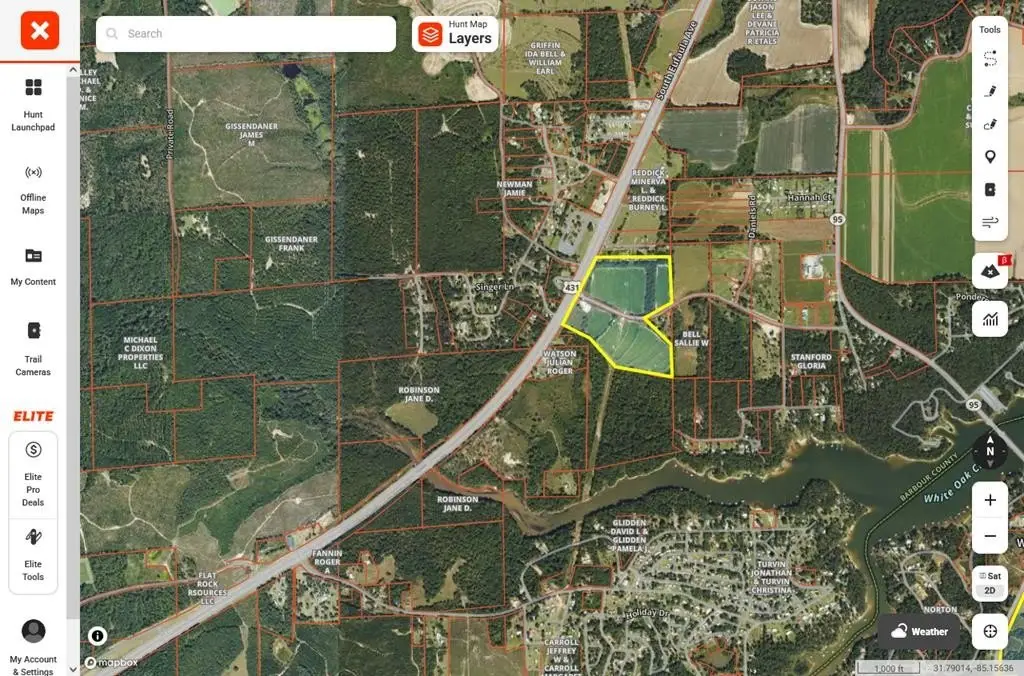
Task: Close the menu with the X button
Action: 40,31
